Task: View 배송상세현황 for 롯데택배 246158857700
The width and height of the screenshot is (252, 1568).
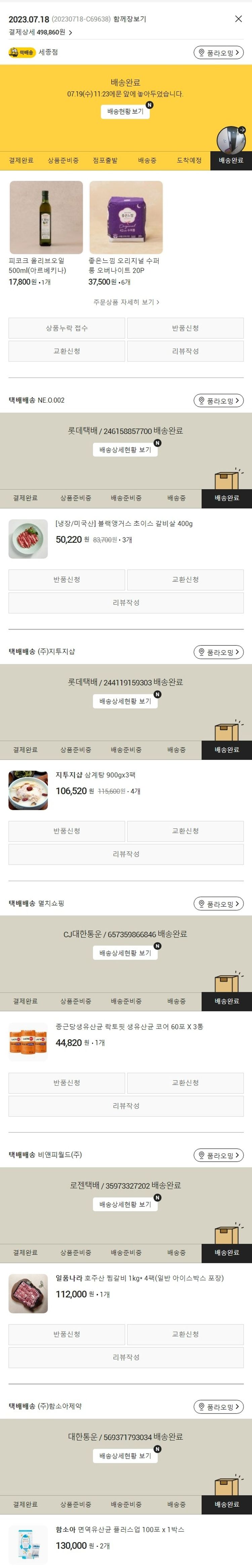Action: [x=125, y=450]
